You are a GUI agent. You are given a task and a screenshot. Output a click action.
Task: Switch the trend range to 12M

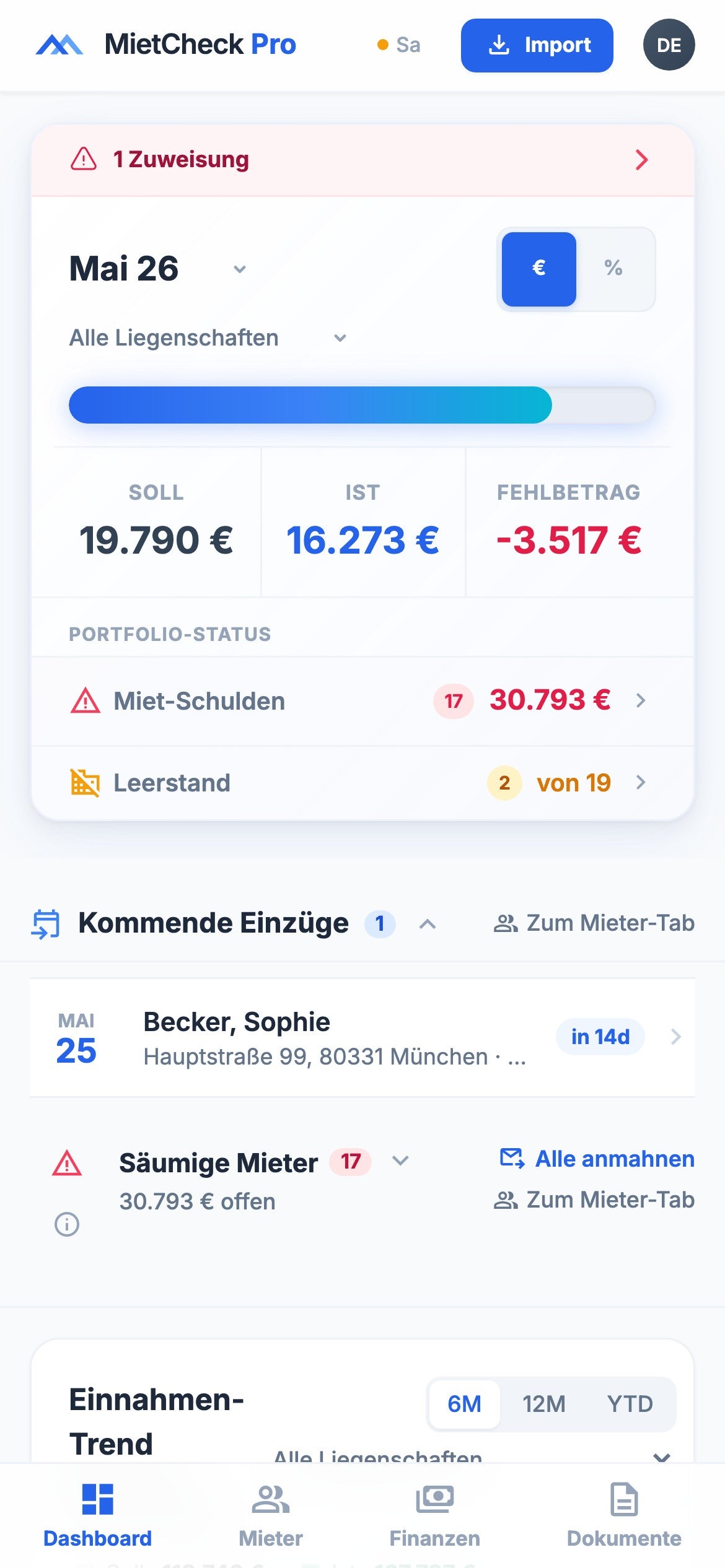pos(544,1404)
